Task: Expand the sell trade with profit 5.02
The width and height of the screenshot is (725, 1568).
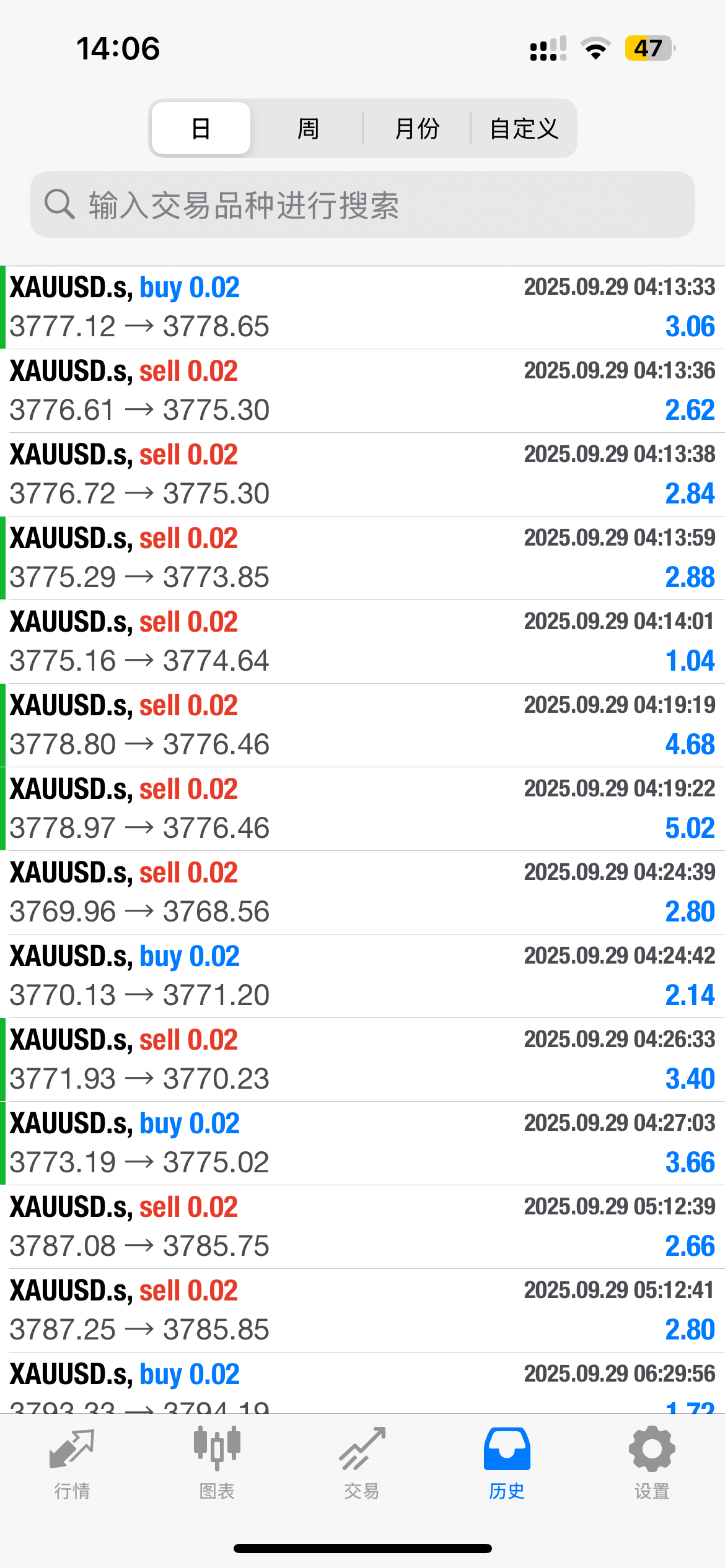Action: [362, 809]
